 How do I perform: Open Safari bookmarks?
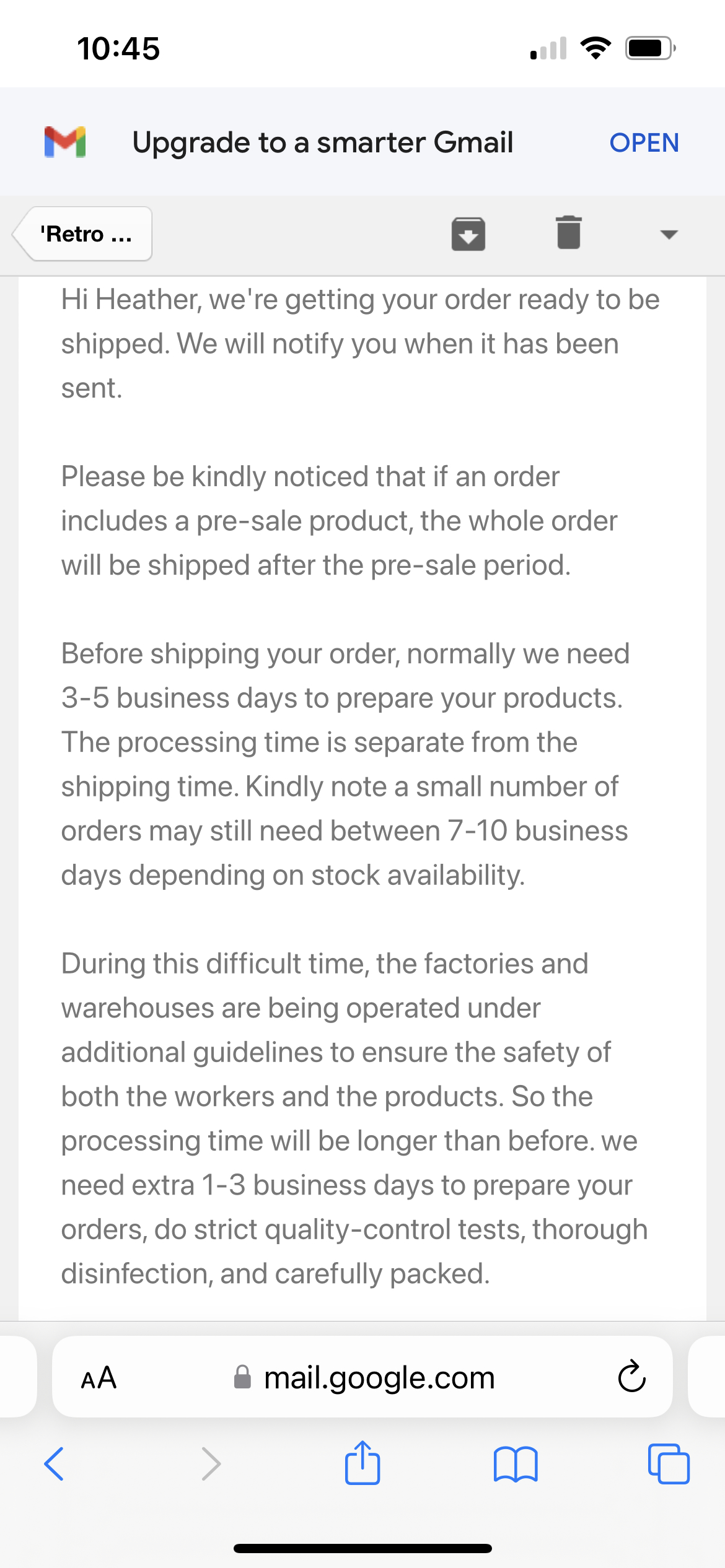click(x=516, y=1464)
